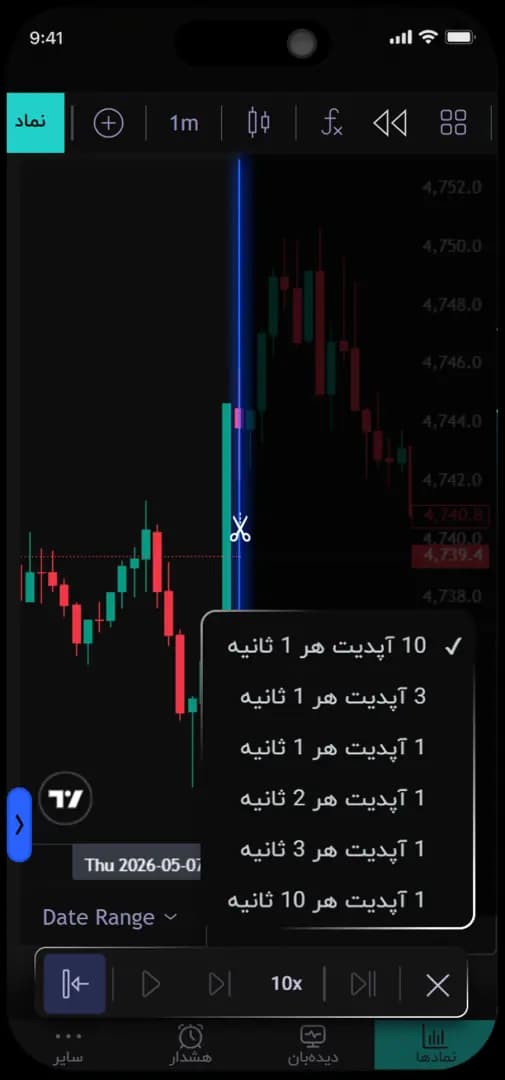
Task: Open the 1m timeframe selector
Action: click(x=183, y=123)
